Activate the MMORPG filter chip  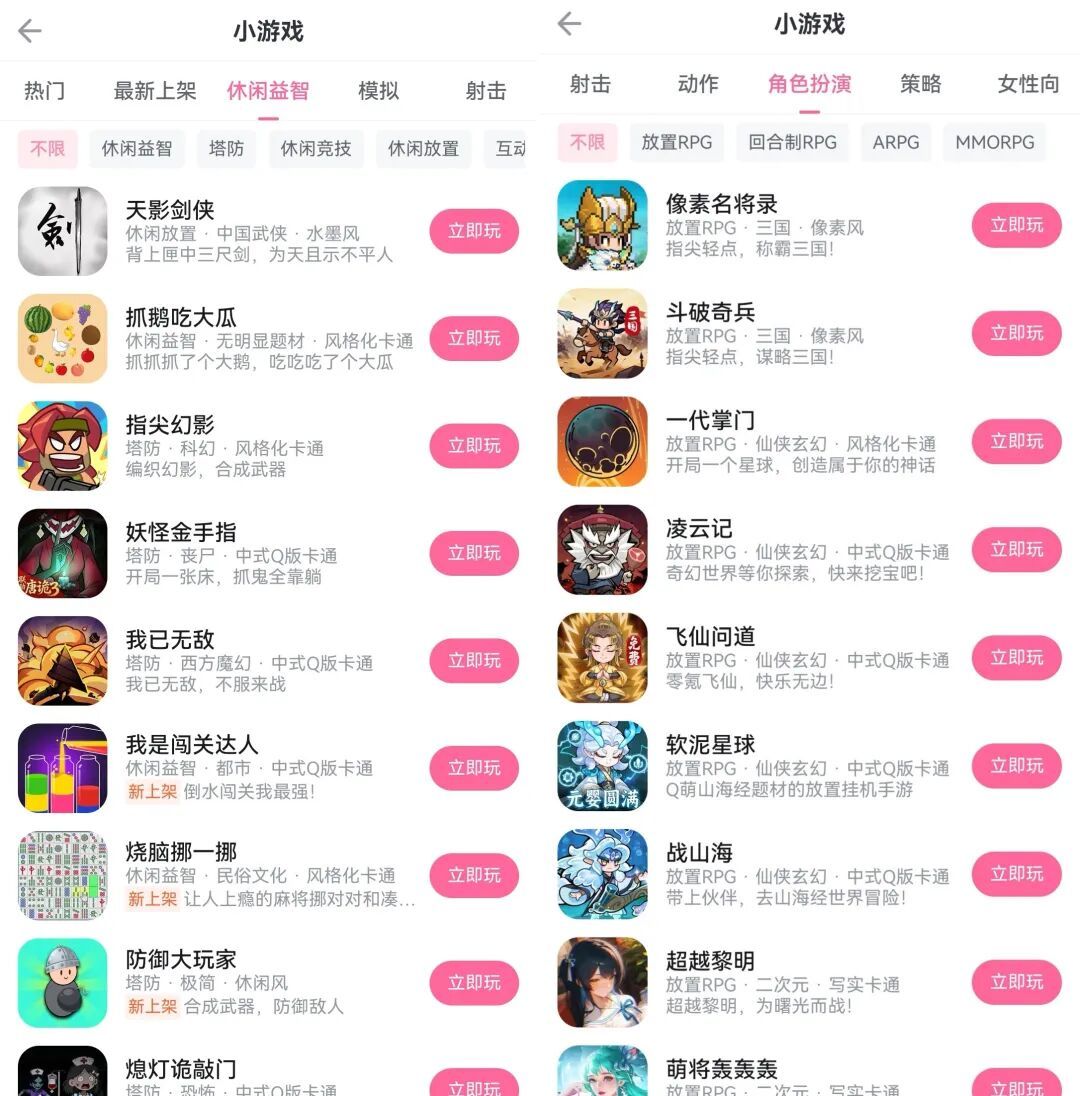pyautogui.click(x=994, y=142)
